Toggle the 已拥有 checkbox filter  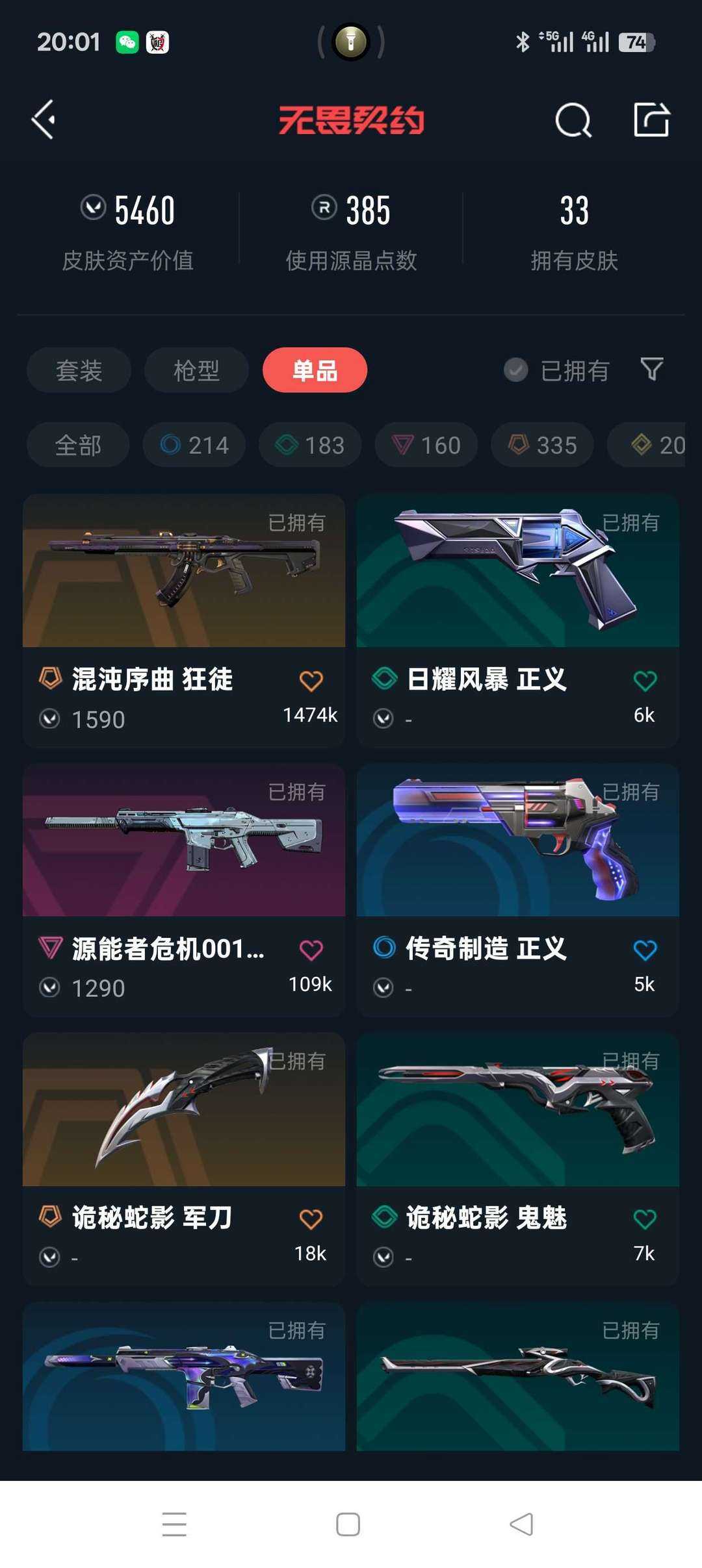click(x=556, y=370)
